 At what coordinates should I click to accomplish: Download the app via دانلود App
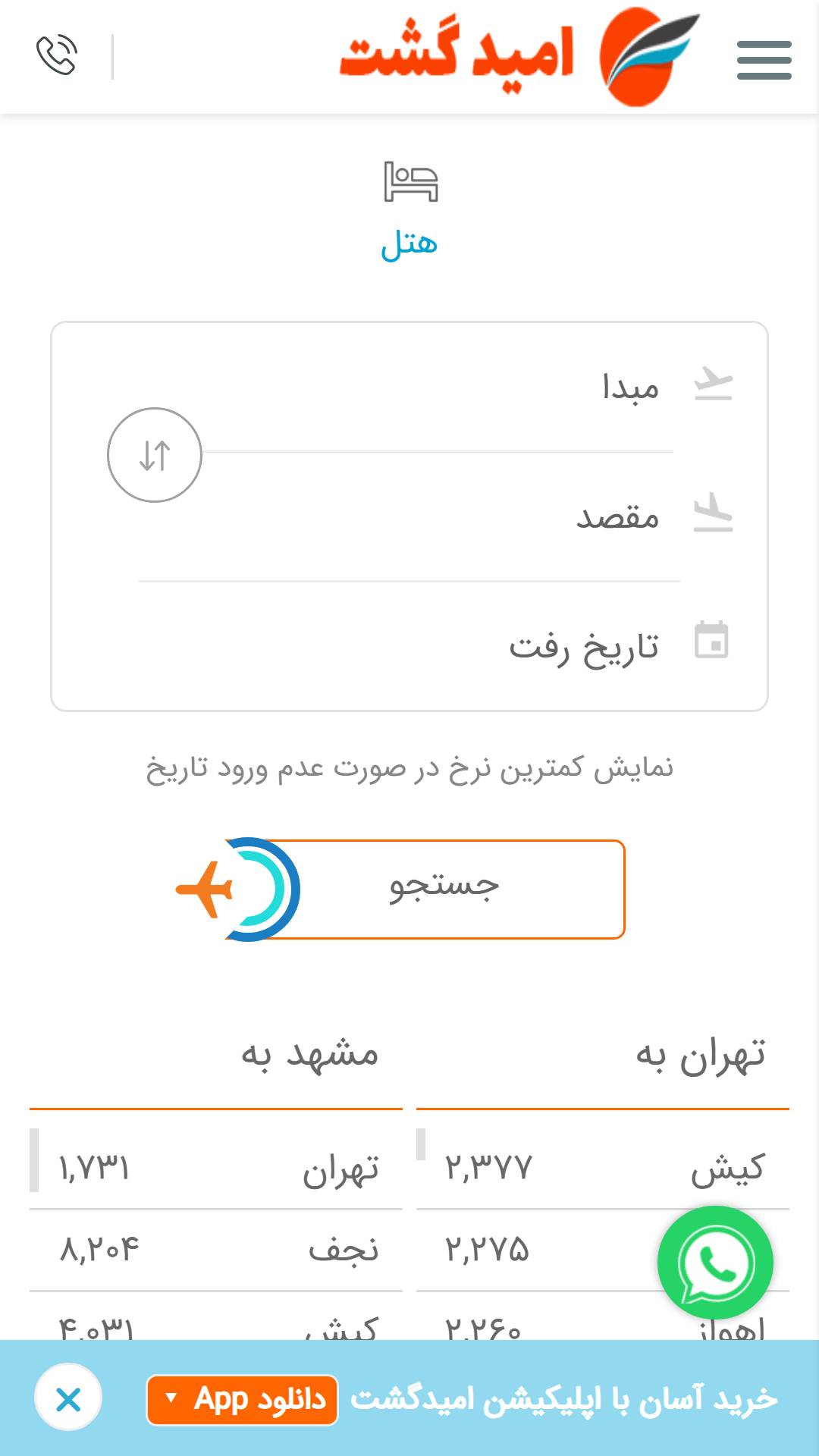click(x=242, y=1400)
